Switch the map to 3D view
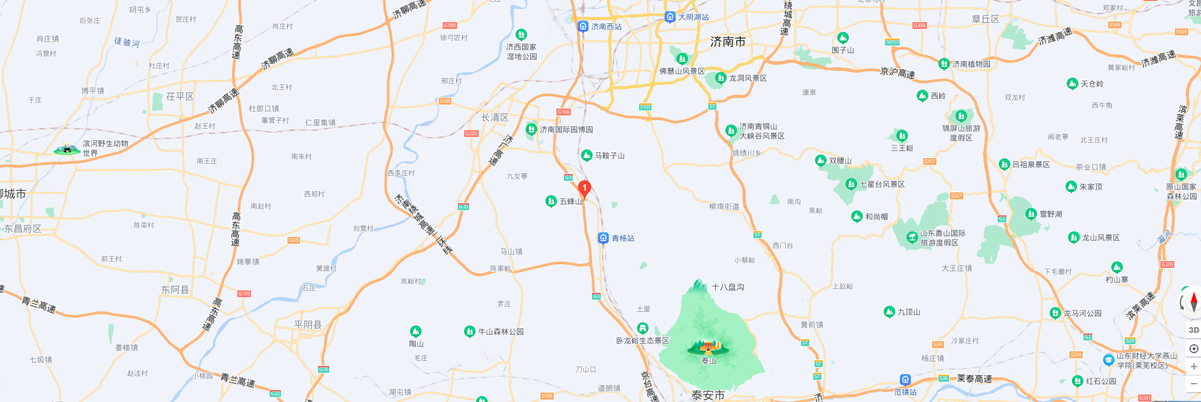 pos(1193,330)
